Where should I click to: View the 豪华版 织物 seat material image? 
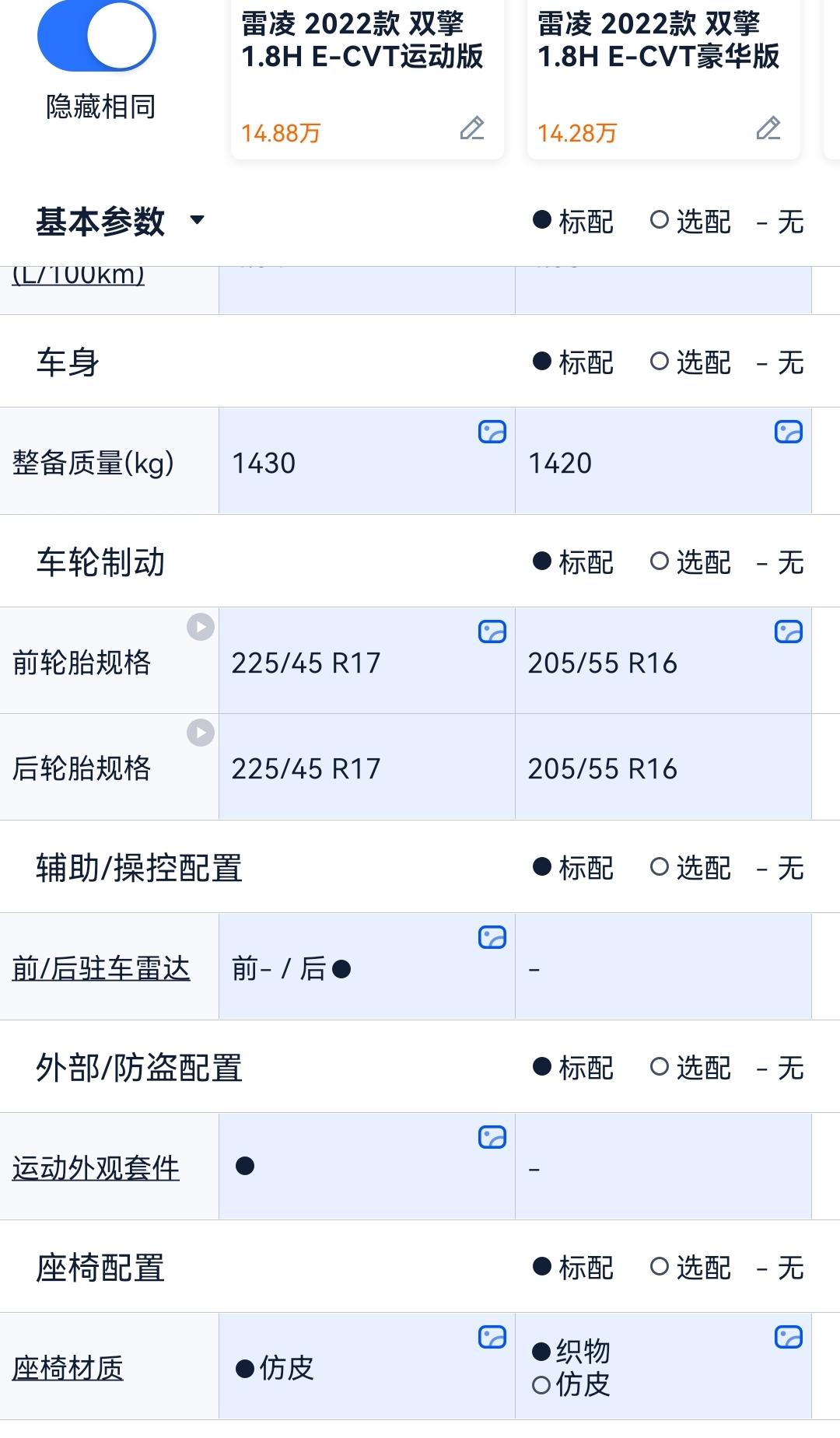coord(789,1337)
